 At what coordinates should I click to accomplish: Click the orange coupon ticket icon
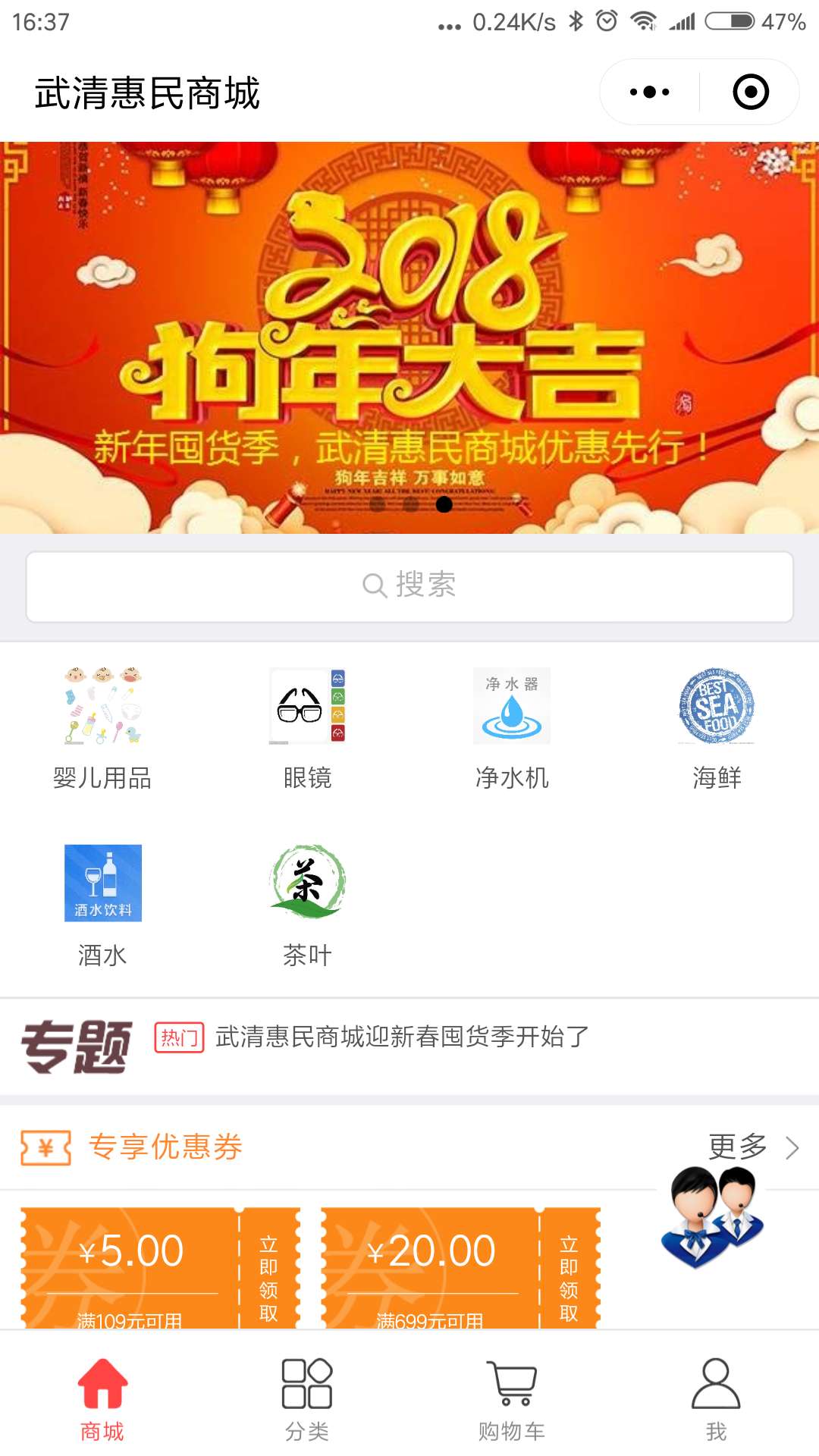(x=45, y=1147)
